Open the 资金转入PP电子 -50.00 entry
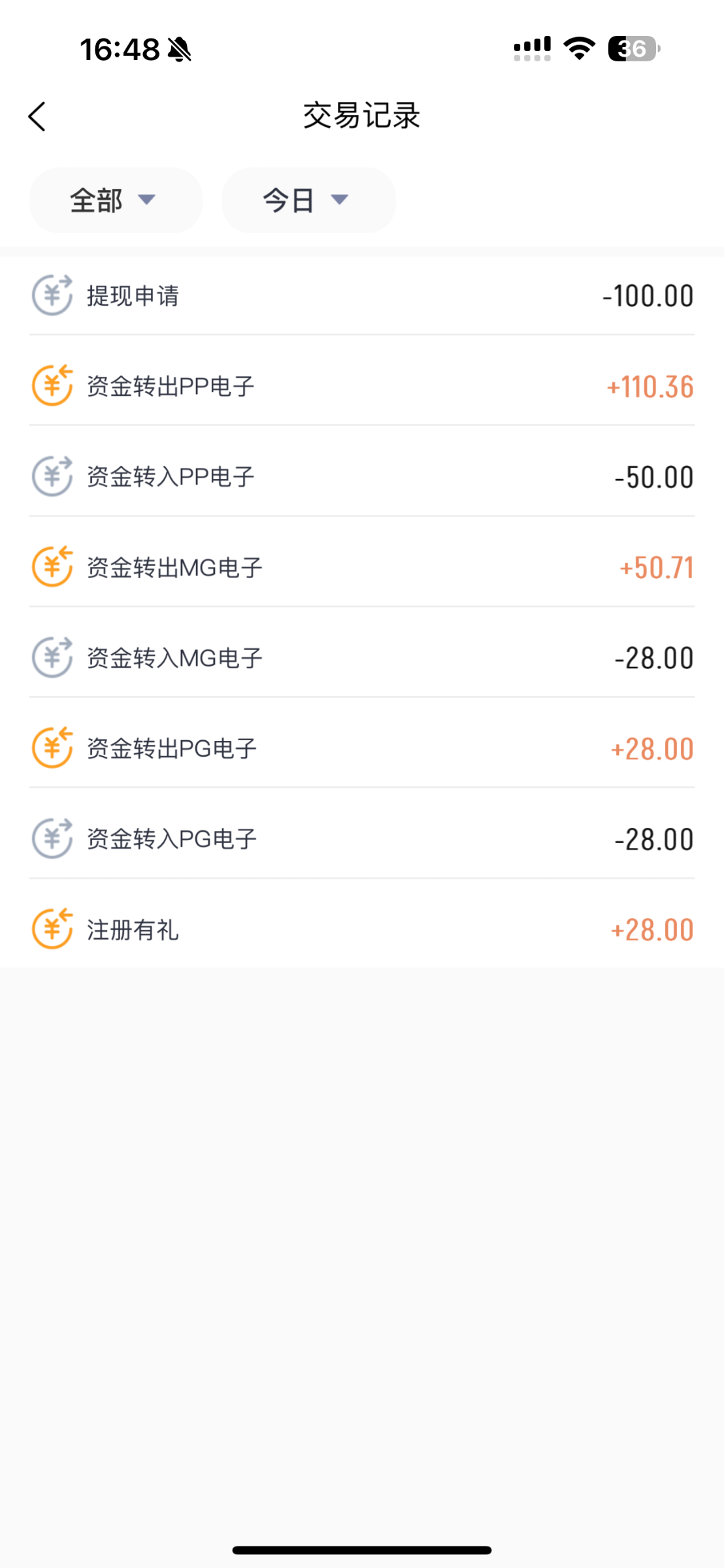 click(x=362, y=476)
